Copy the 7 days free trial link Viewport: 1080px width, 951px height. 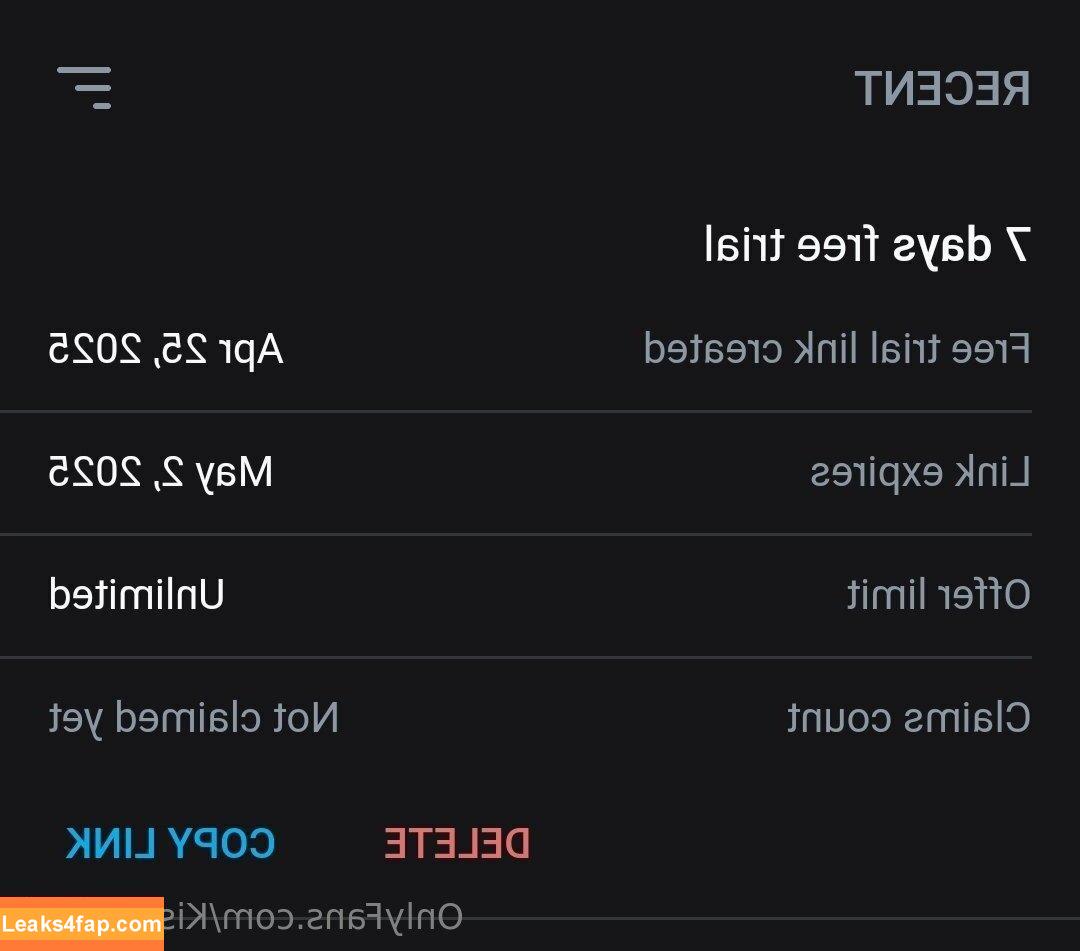tap(170, 843)
